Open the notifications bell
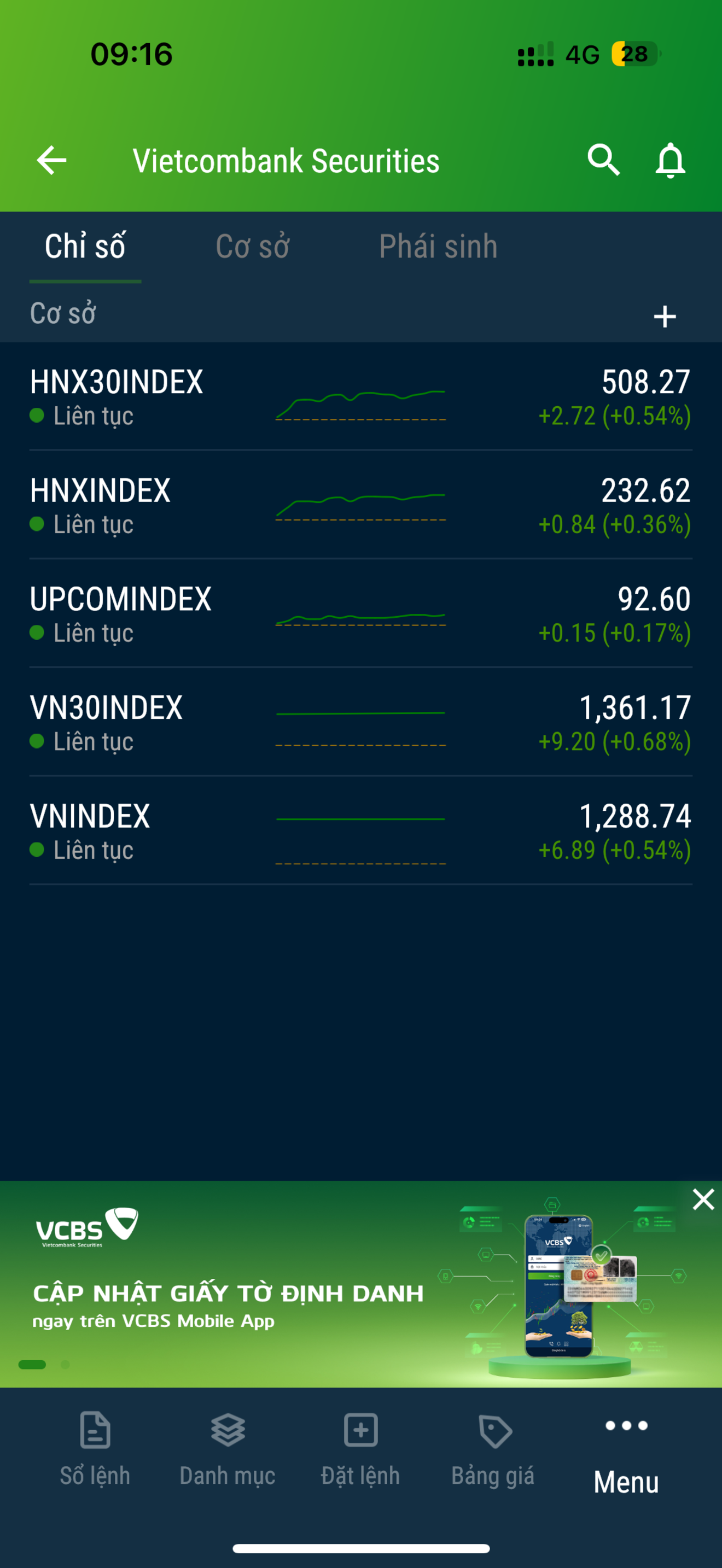The width and height of the screenshot is (722, 1568). tap(670, 161)
